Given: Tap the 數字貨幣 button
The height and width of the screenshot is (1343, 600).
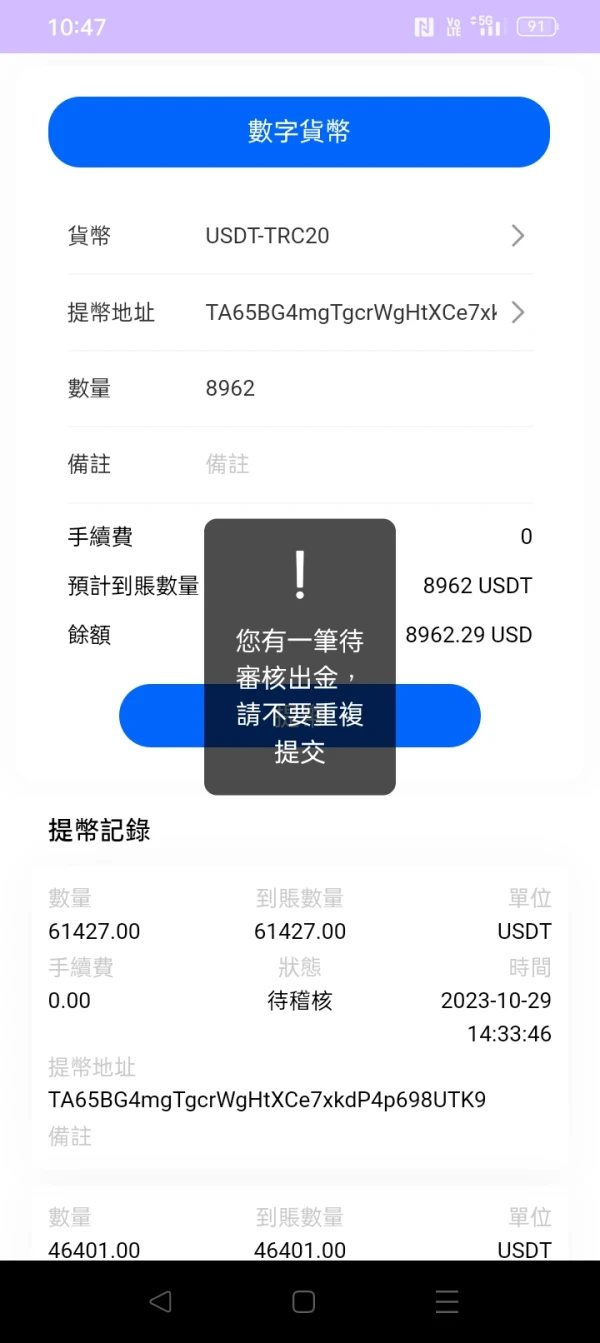Looking at the screenshot, I should 299,132.
